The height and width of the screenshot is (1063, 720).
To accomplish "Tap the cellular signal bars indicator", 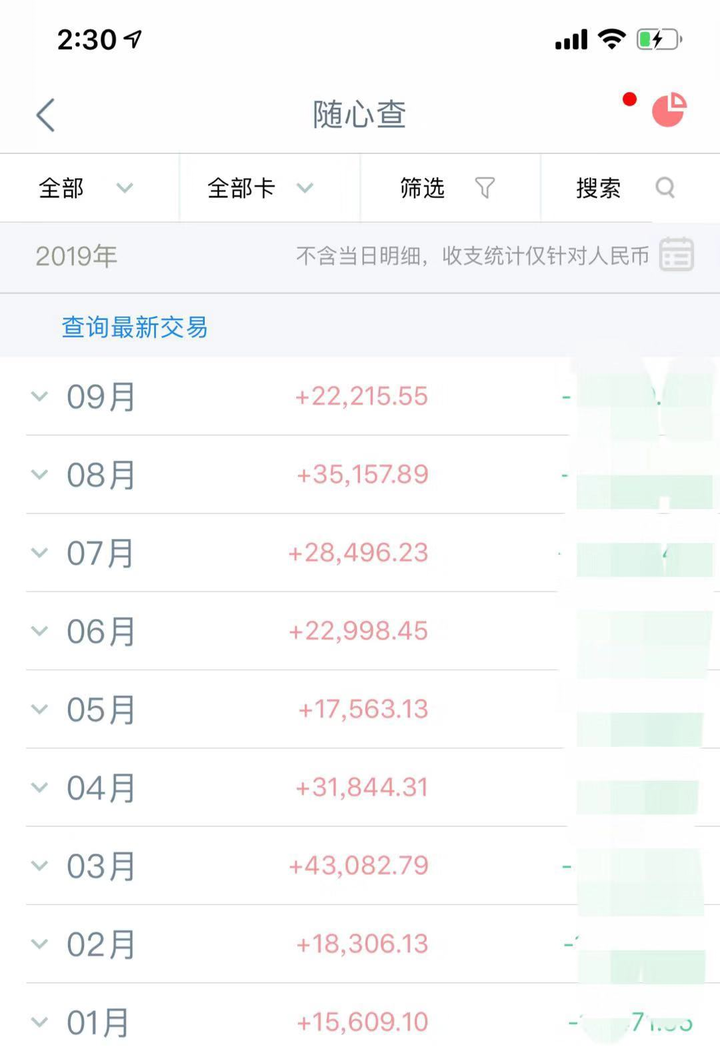I will tap(569, 39).
